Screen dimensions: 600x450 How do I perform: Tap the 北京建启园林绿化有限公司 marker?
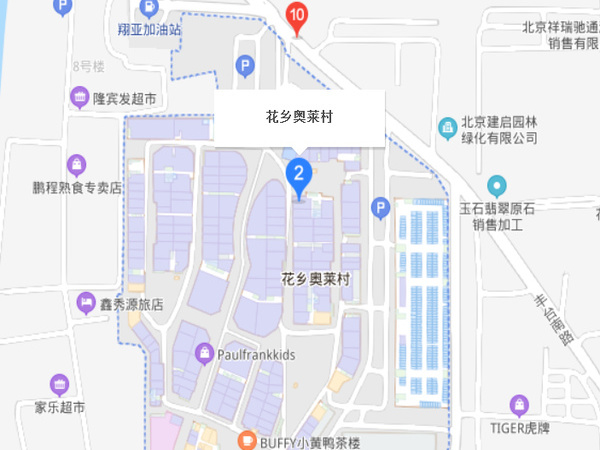(447, 127)
